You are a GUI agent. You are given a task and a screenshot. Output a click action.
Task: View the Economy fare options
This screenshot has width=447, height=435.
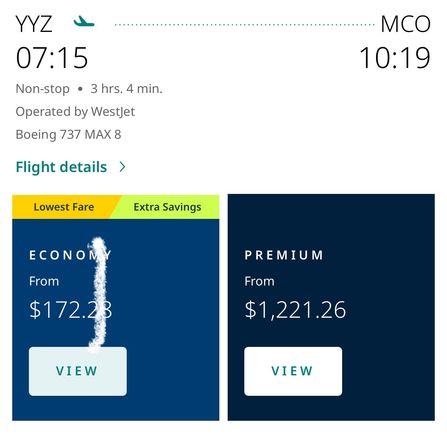[x=78, y=371]
